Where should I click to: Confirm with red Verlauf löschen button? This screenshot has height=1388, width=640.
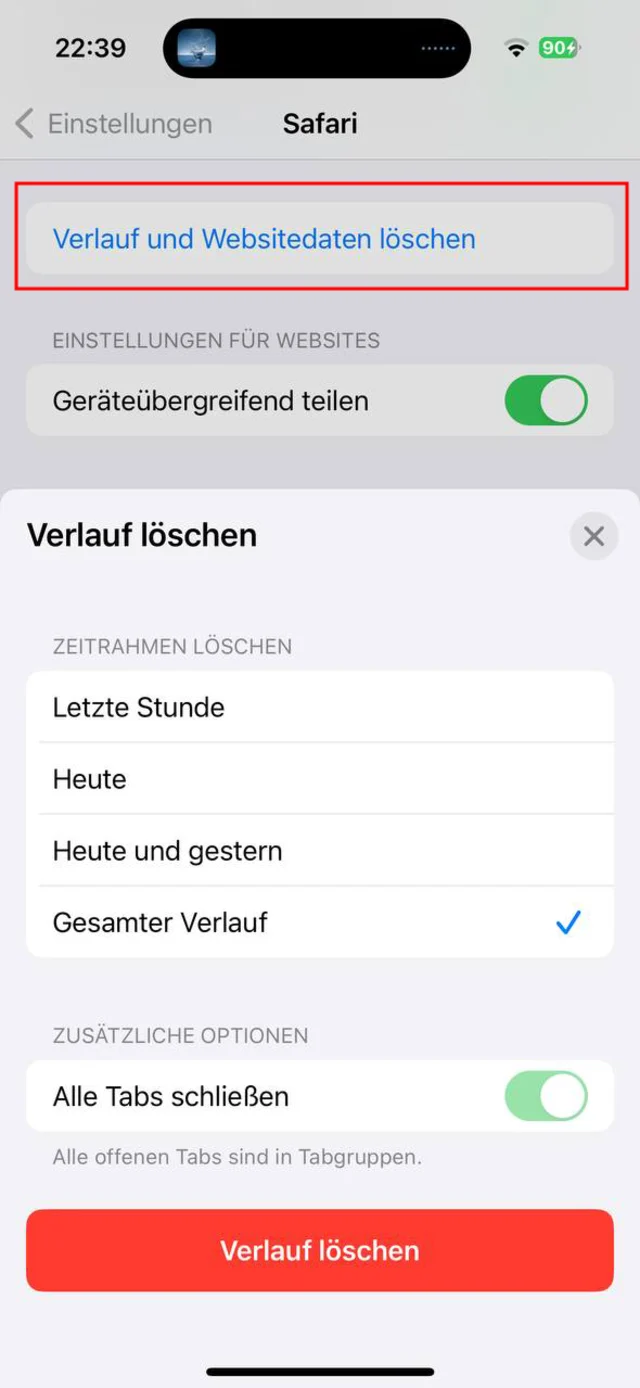[320, 1250]
